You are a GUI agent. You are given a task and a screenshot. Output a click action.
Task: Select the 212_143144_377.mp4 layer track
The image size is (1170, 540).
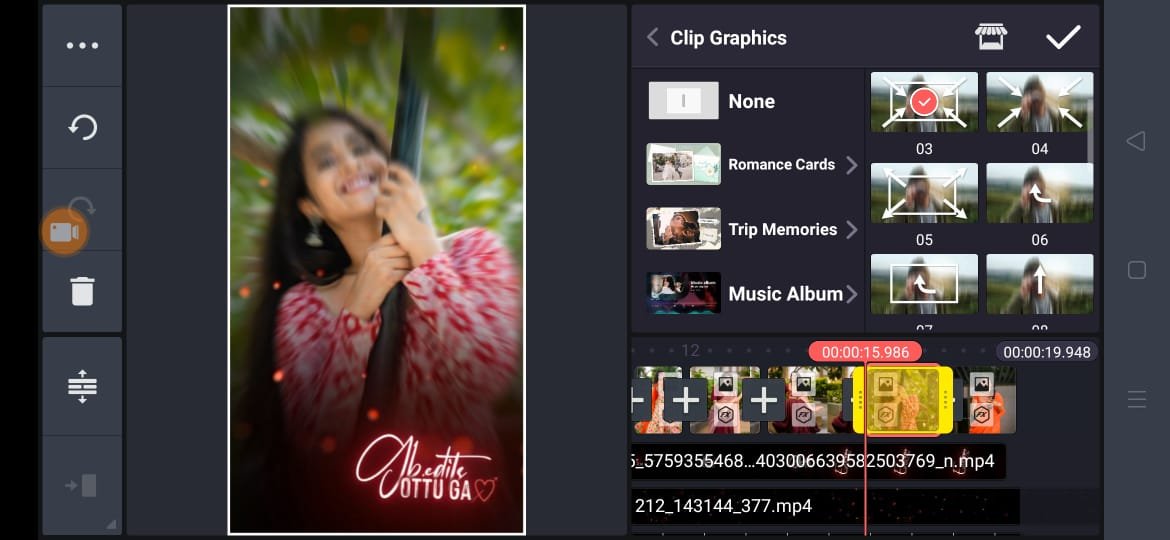click(824, 506)
